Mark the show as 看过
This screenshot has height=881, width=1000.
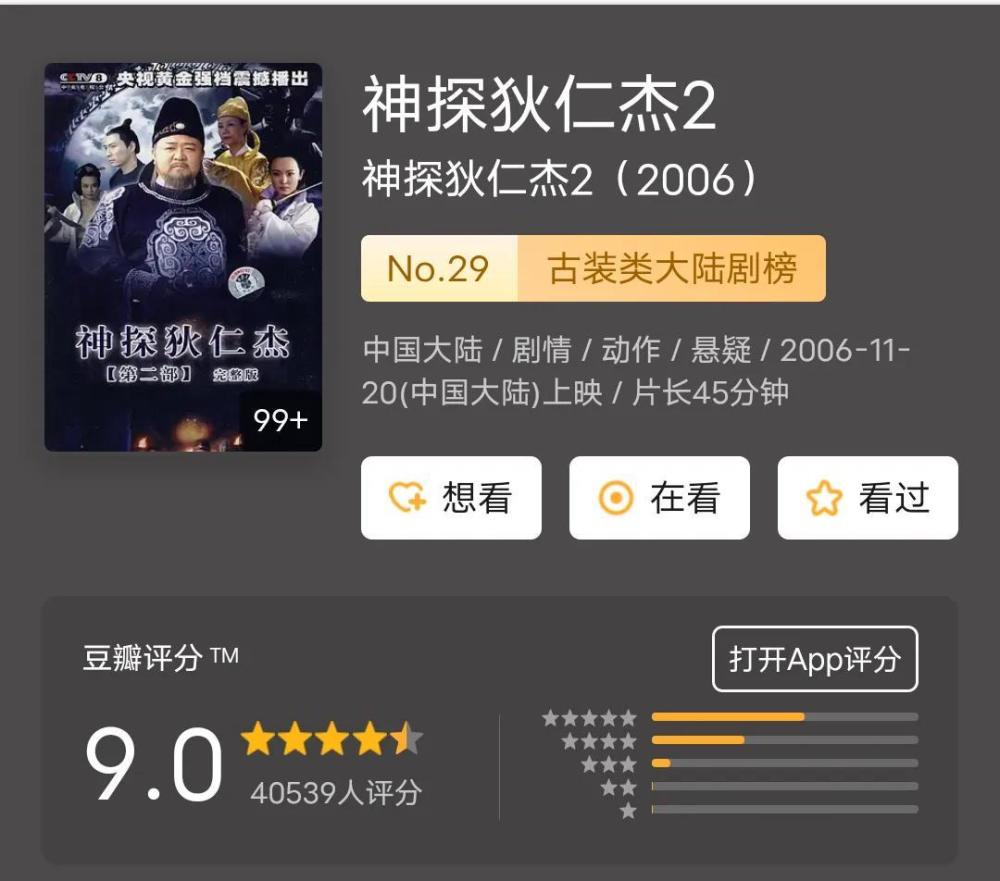867,498
